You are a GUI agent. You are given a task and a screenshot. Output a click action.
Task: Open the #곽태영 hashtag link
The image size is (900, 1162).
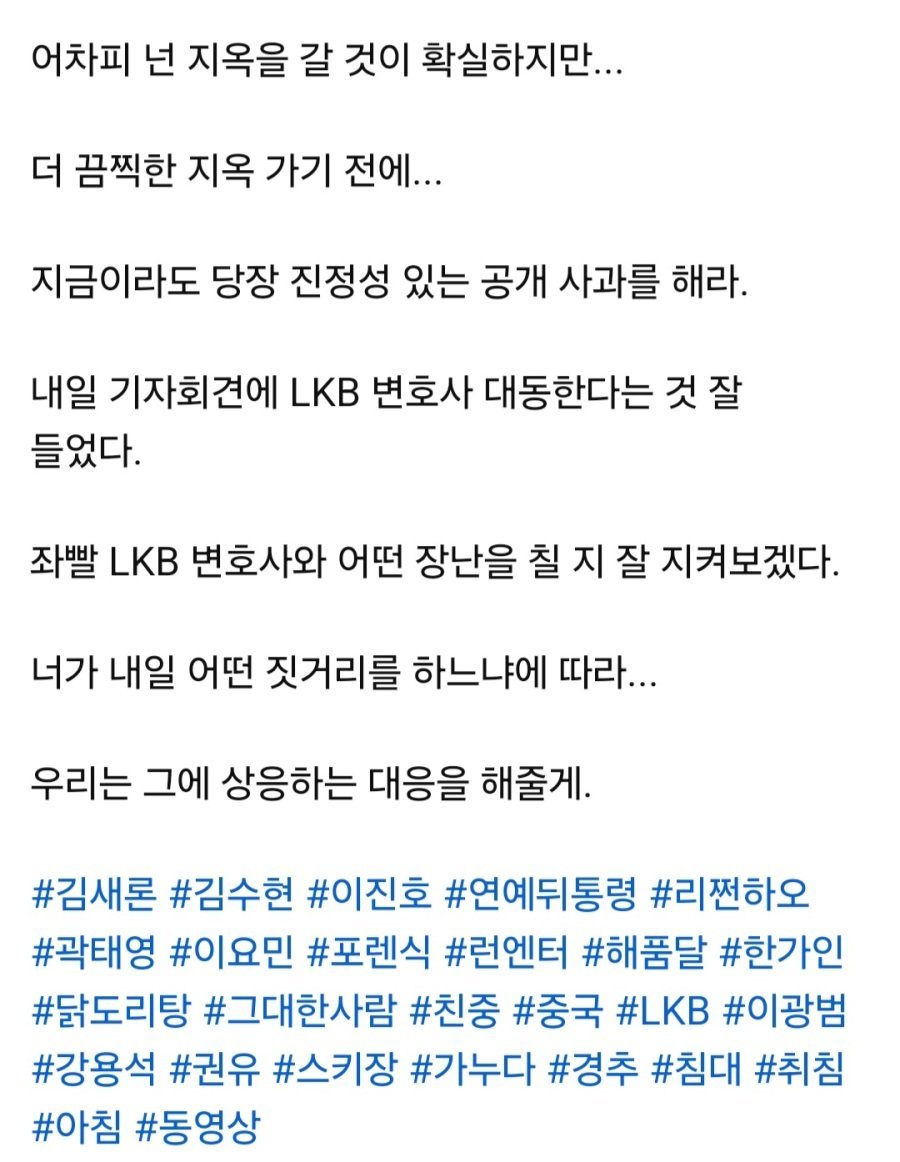tap(93, 953)
